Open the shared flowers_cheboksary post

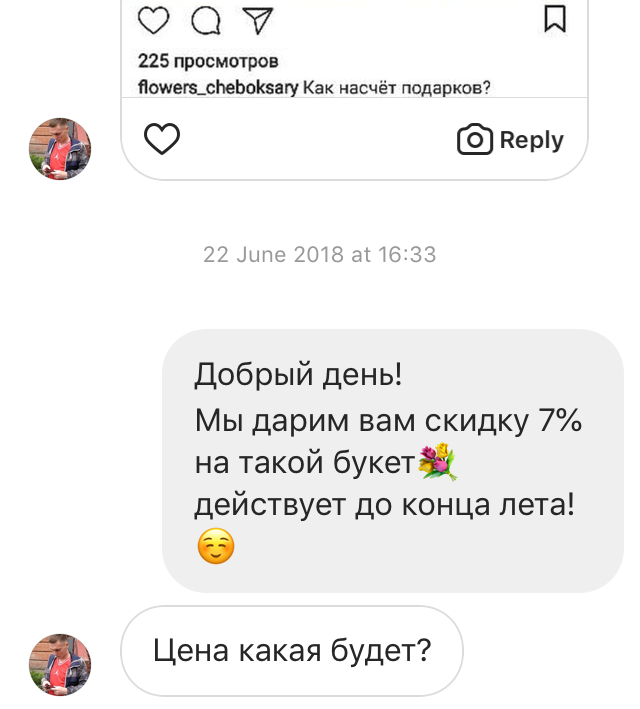coord(313,87)
